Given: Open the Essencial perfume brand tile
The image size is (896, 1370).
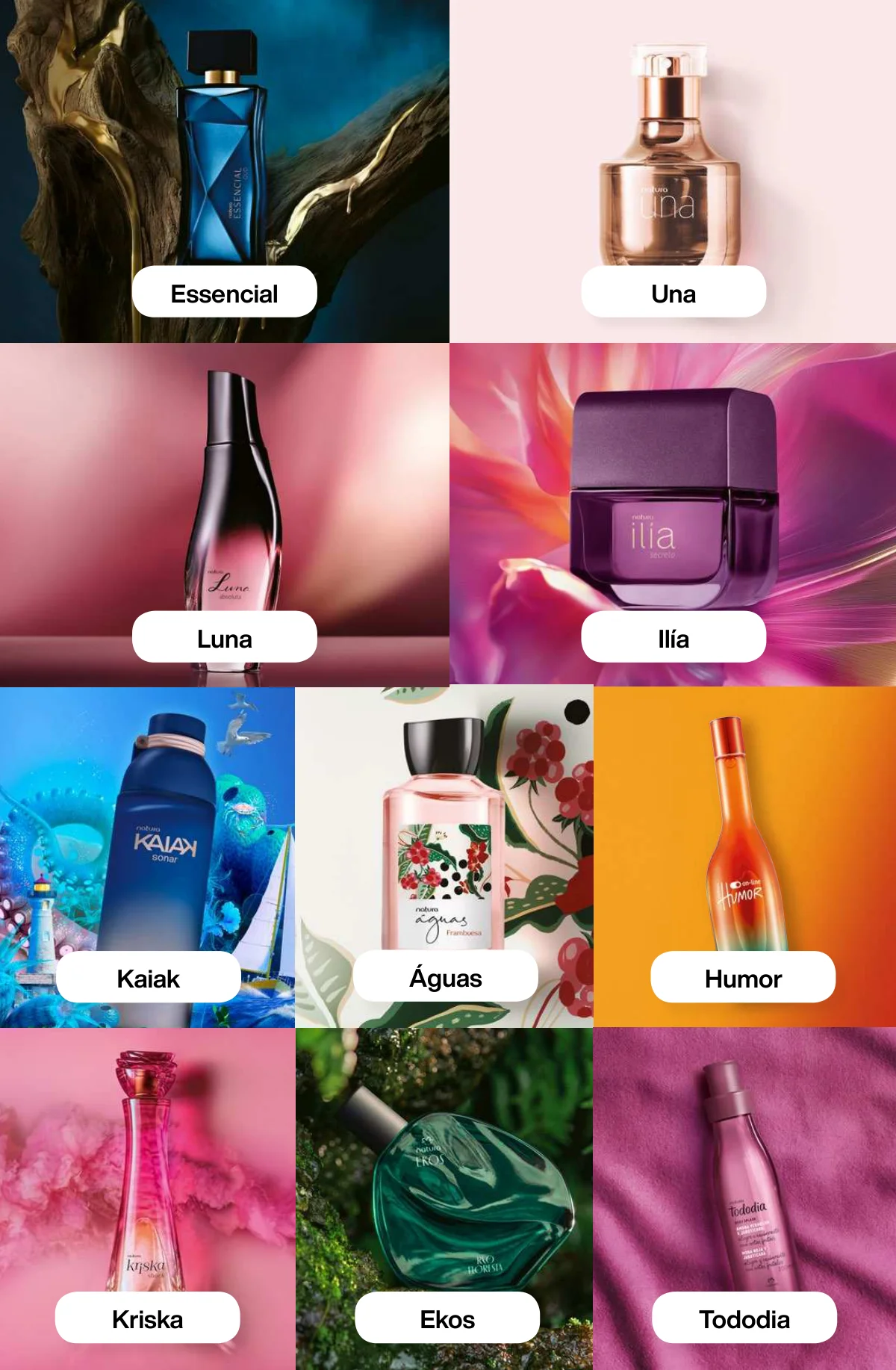Looking at the screenshot, I should pos(224,292).
